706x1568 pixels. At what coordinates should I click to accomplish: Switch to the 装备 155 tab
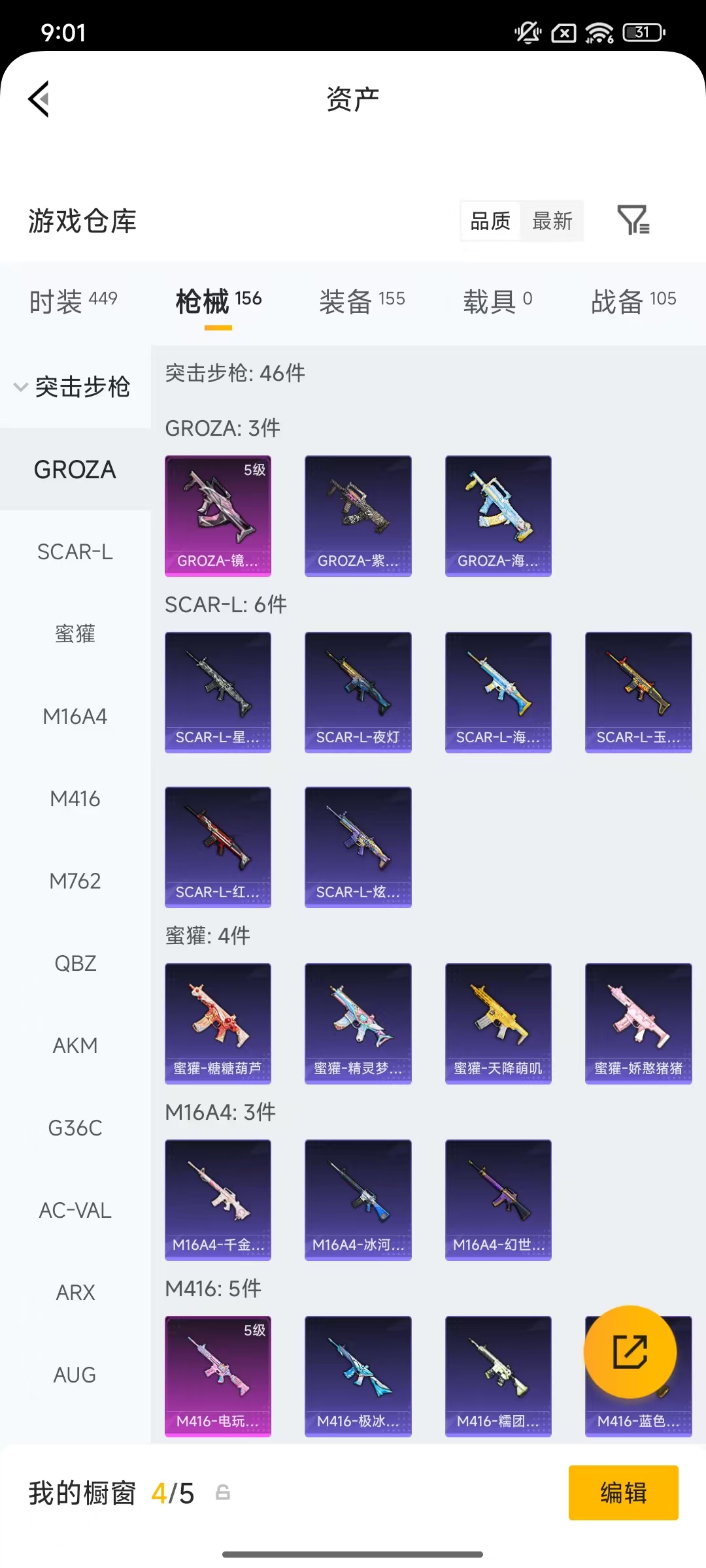[x=362, y=301]
